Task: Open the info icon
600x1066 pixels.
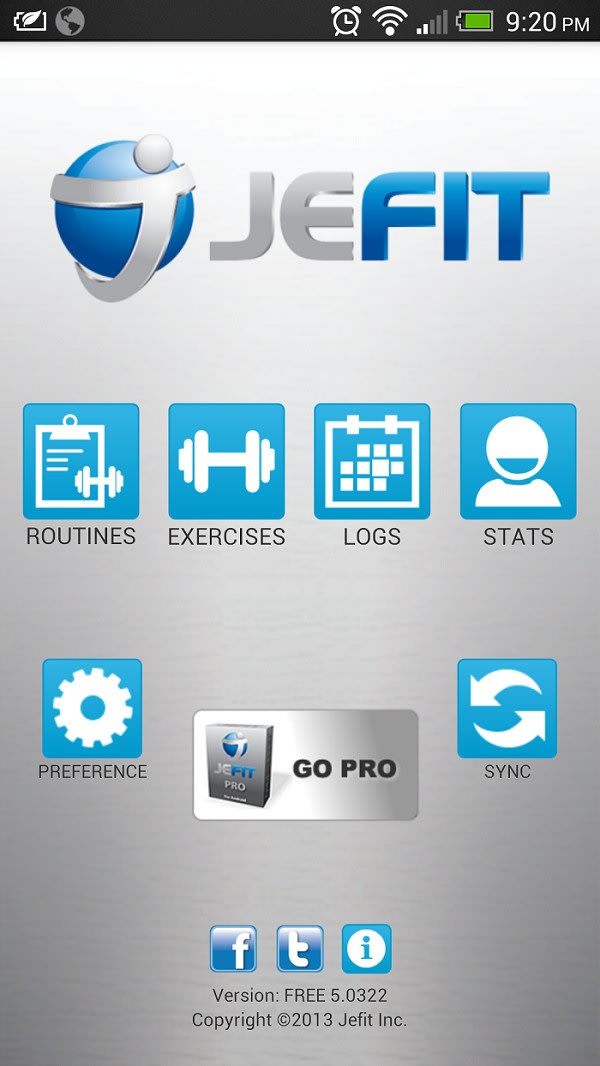Action: pos(366,949)
